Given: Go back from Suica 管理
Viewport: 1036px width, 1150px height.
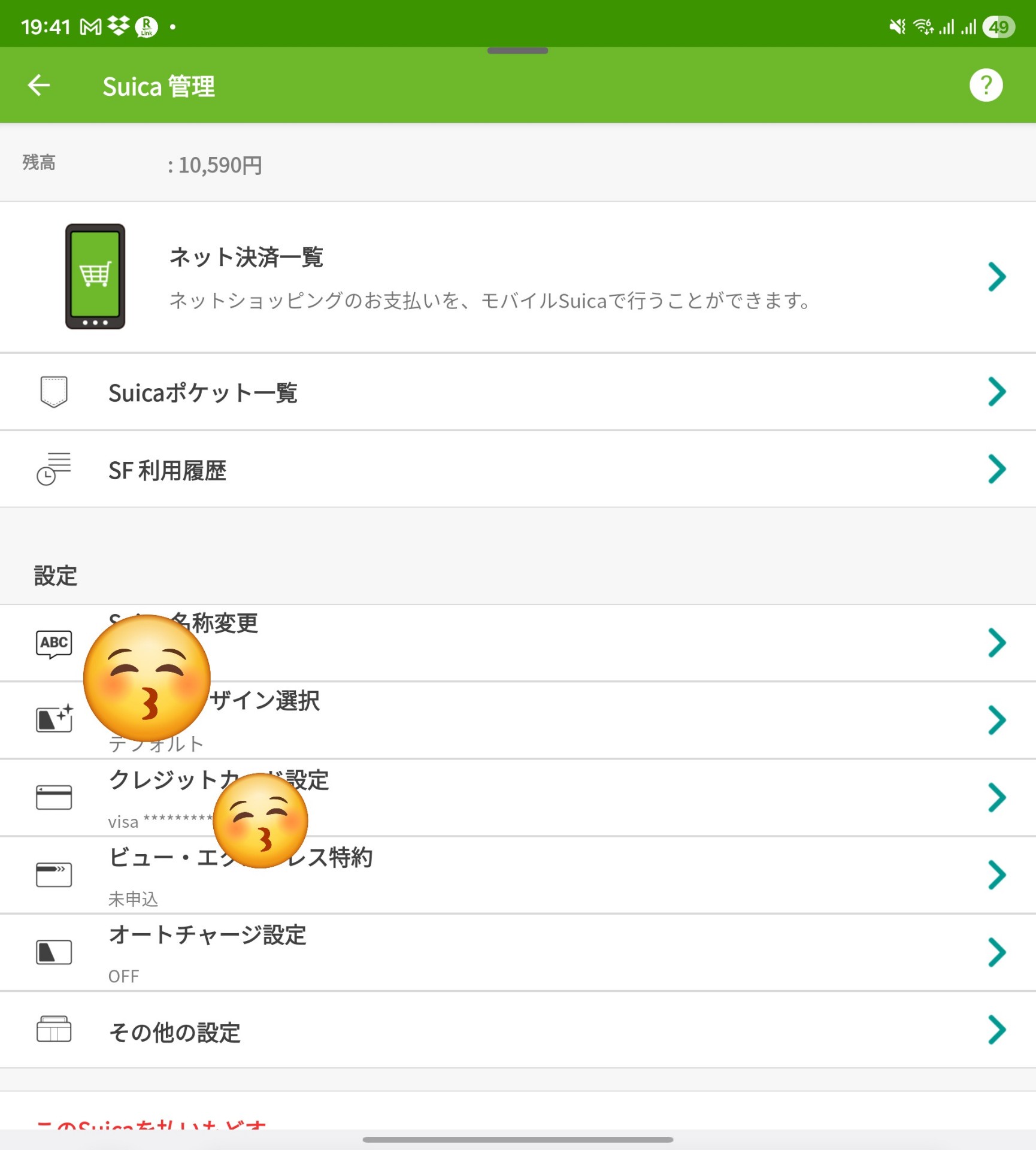Looking at the screenshot, I should [x=40, y=86].
